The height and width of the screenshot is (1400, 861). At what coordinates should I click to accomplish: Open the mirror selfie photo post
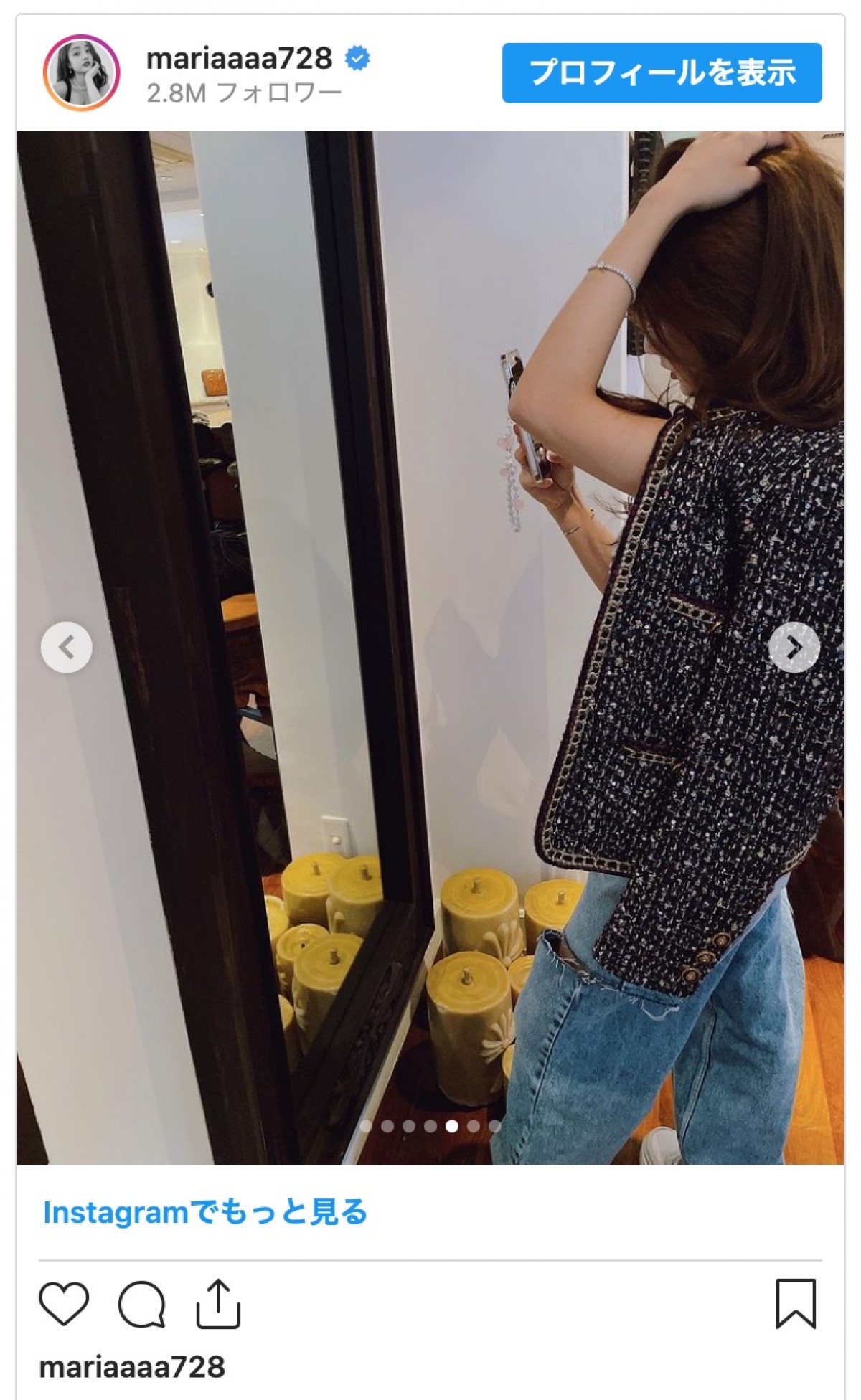click(x=430, y=502)
